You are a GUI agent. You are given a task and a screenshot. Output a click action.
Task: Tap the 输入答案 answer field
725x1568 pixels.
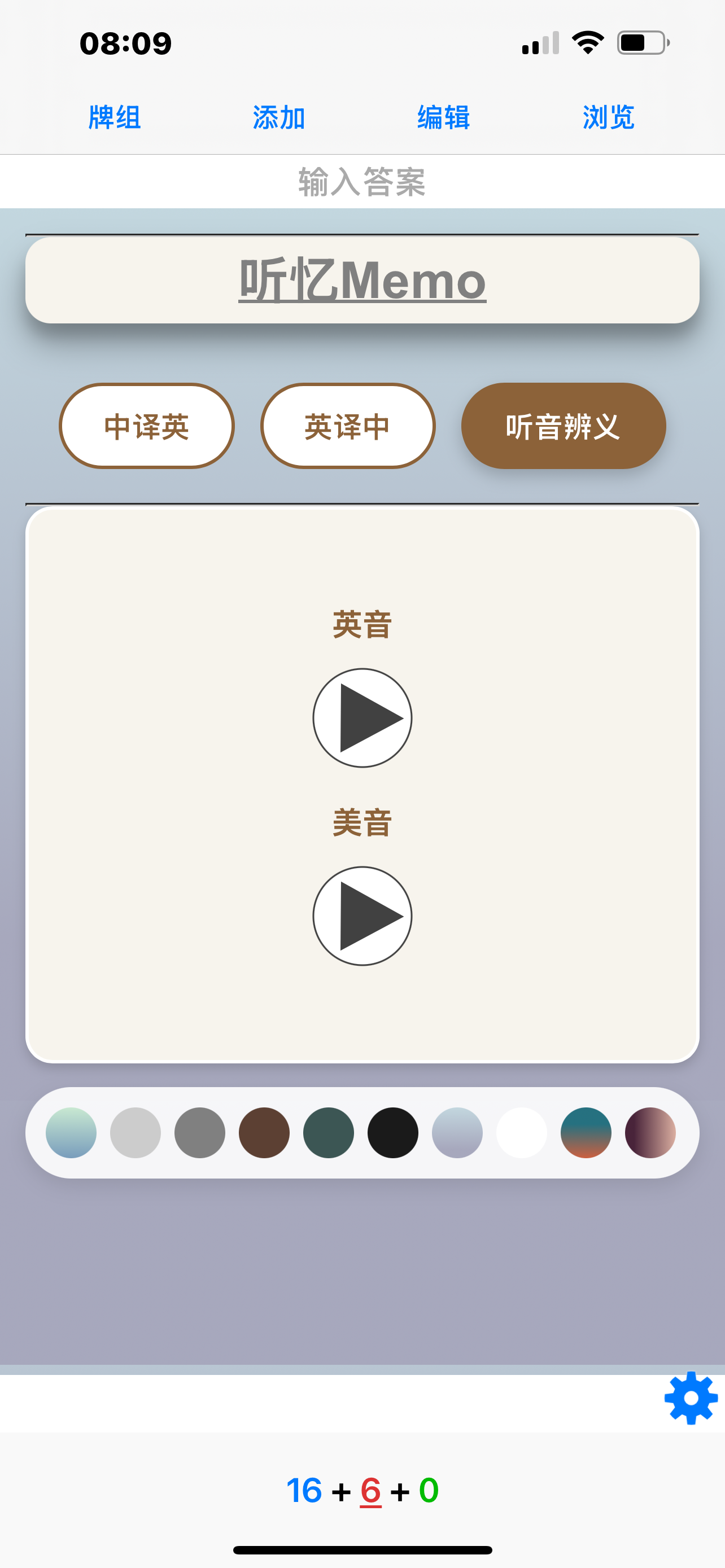(x=362, y=181)
